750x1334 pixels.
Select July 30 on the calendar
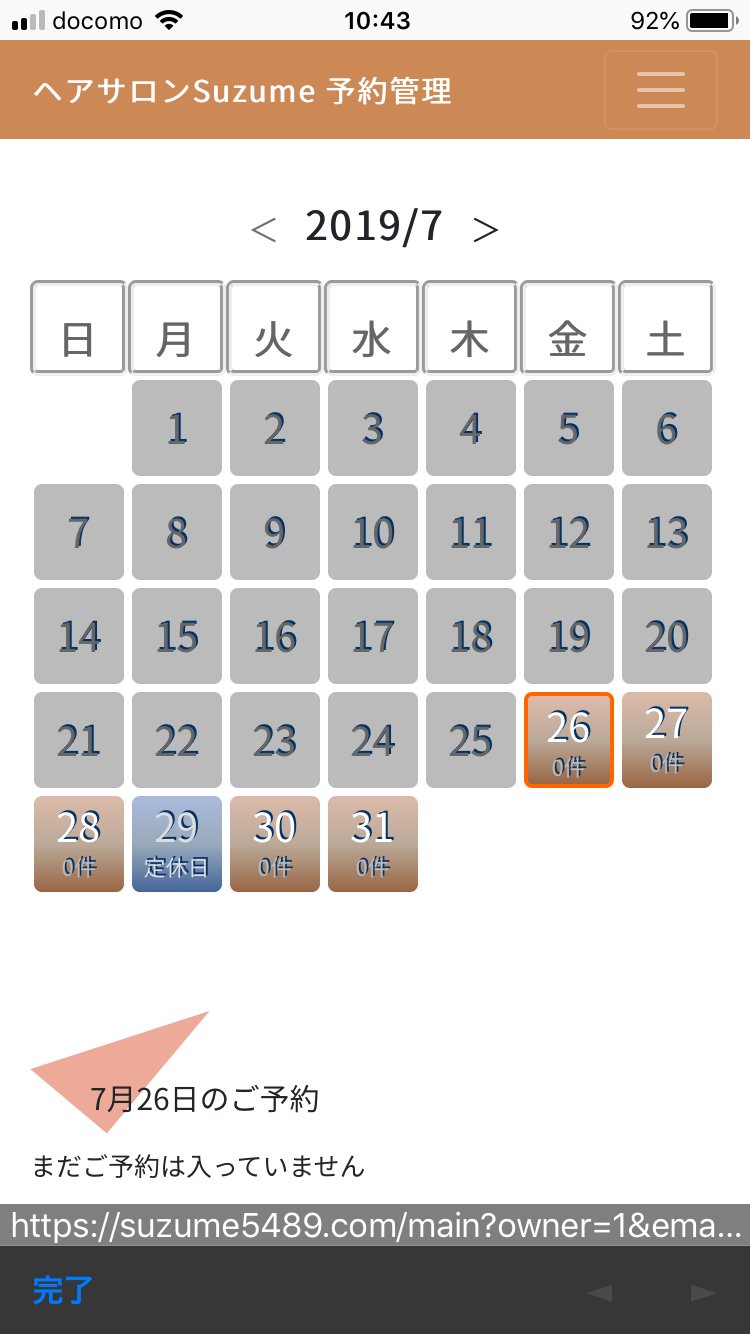pos(275,843)
